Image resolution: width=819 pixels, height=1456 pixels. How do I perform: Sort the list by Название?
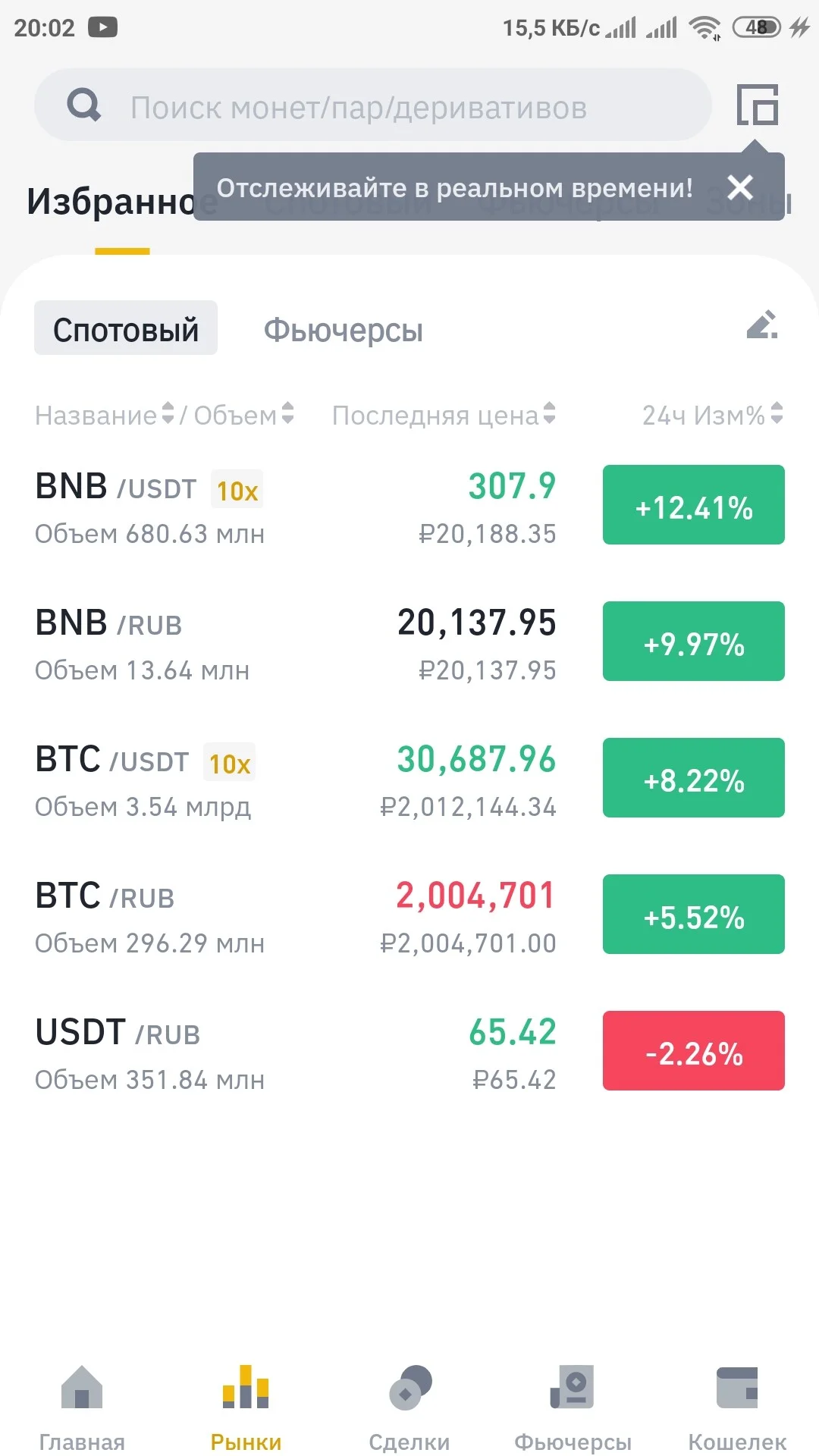click(105, 415)
